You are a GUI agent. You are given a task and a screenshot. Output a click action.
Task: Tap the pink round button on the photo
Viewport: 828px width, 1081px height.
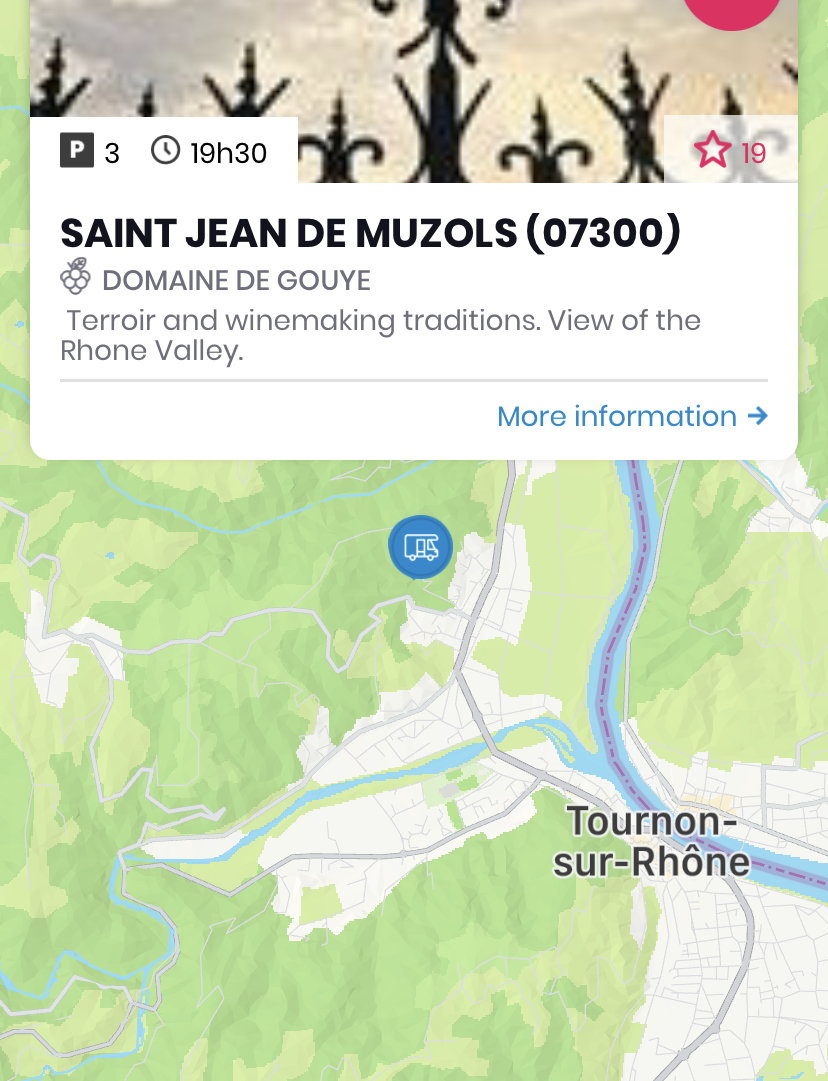(x=732, y=10)
